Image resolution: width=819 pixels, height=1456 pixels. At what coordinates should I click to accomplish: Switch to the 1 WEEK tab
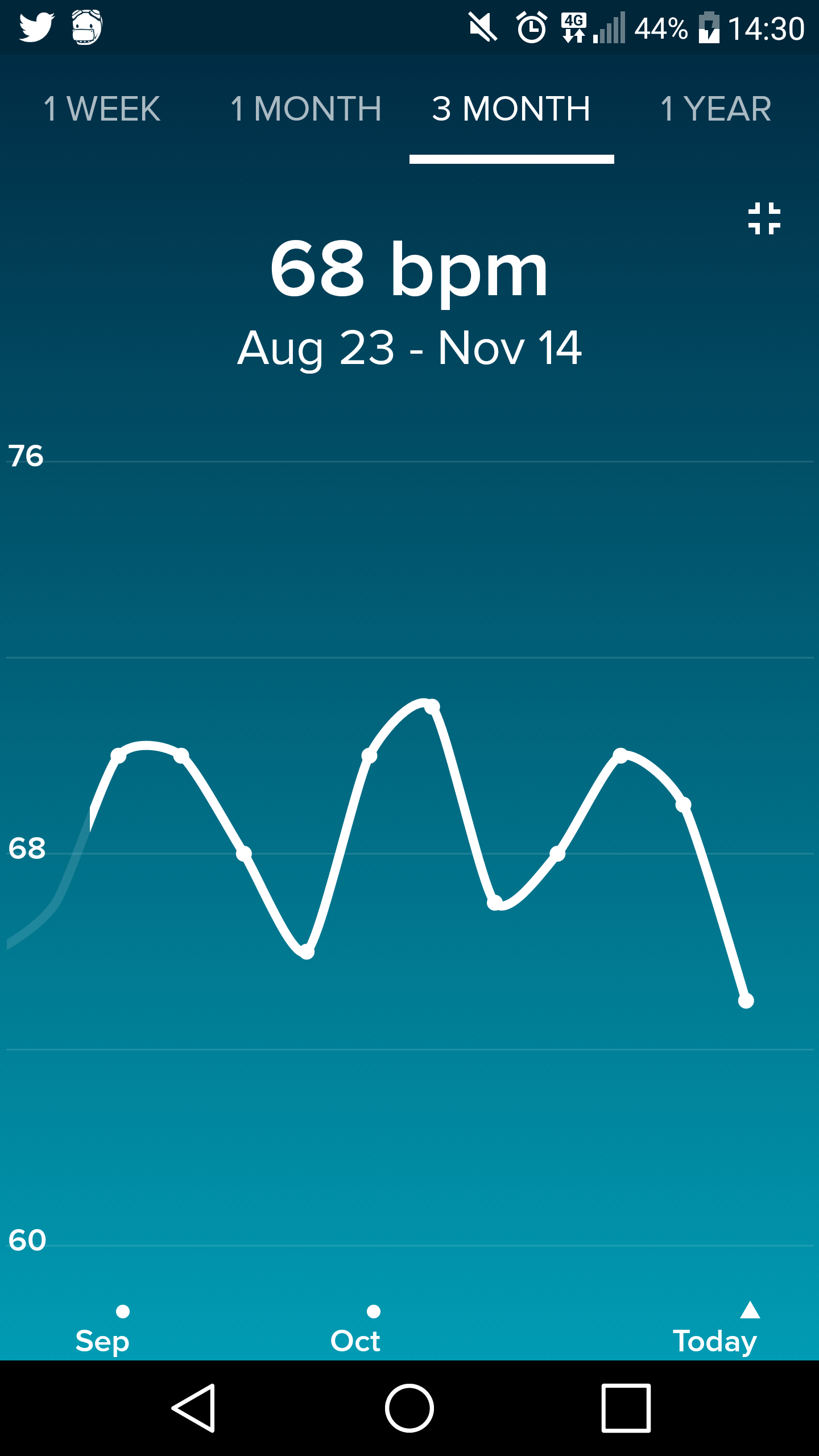pos(102,109)
